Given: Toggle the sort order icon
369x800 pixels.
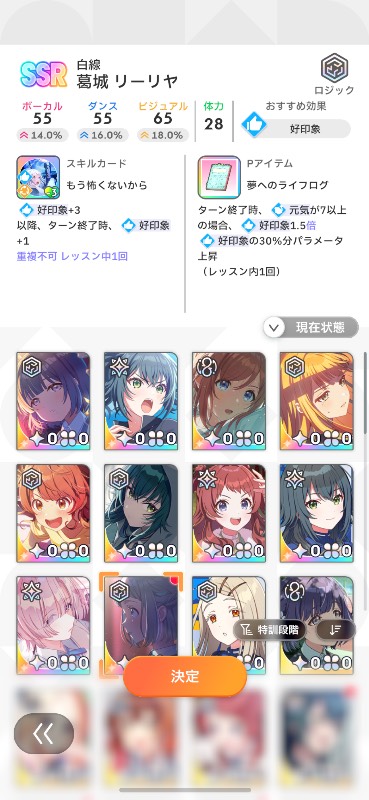Looking at the screenshot, I should [x=335, y=630].
